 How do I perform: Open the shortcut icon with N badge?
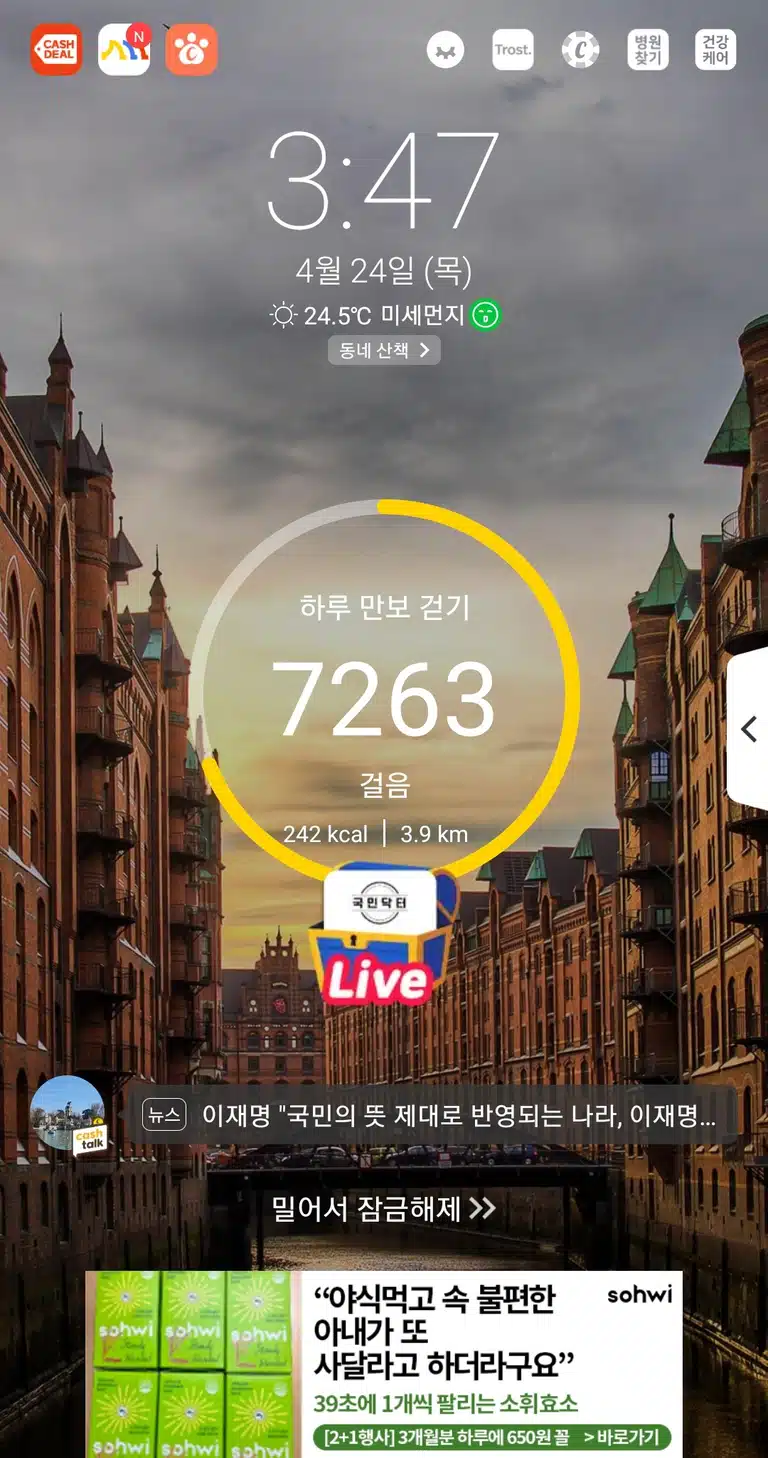[124, 49]
